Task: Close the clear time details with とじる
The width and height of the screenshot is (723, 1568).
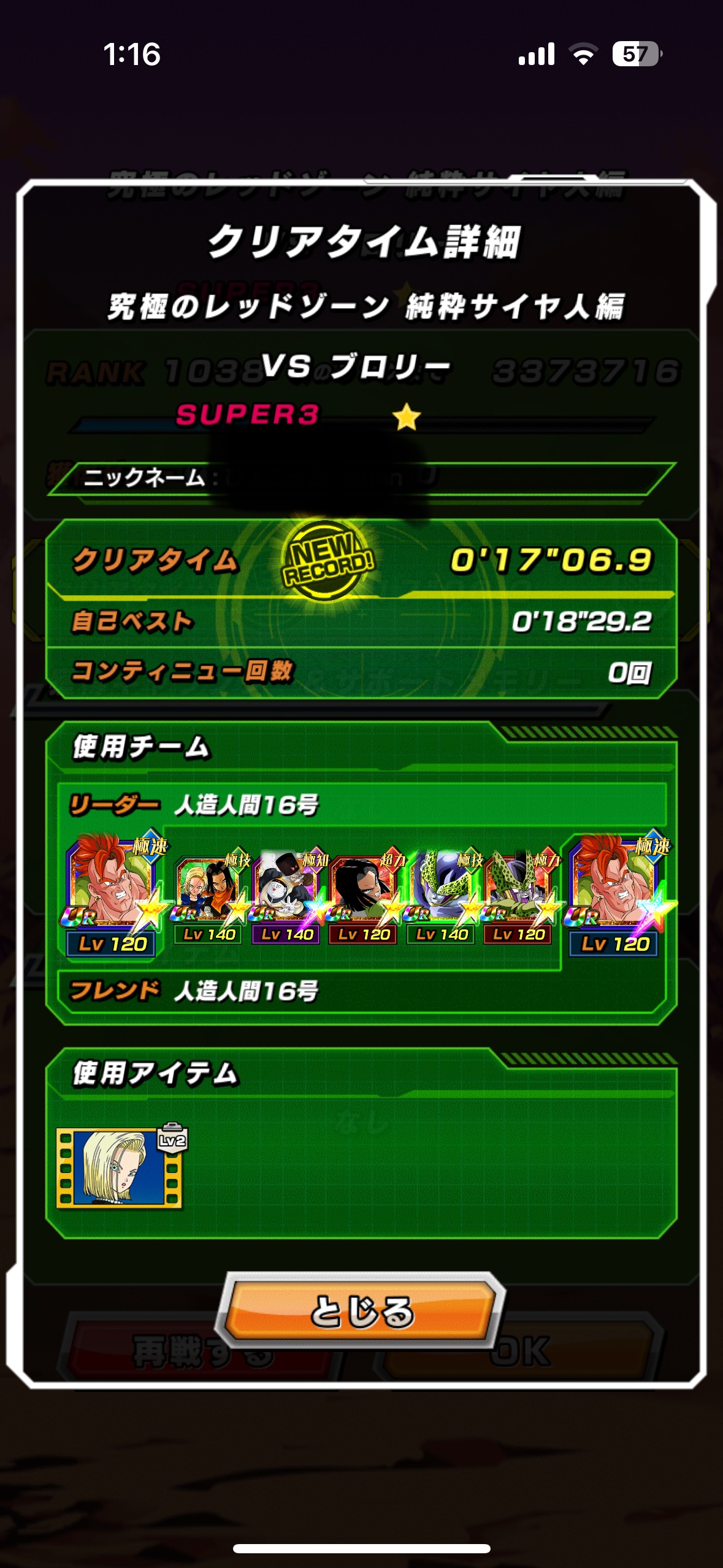Action: tap(362, 1311)
